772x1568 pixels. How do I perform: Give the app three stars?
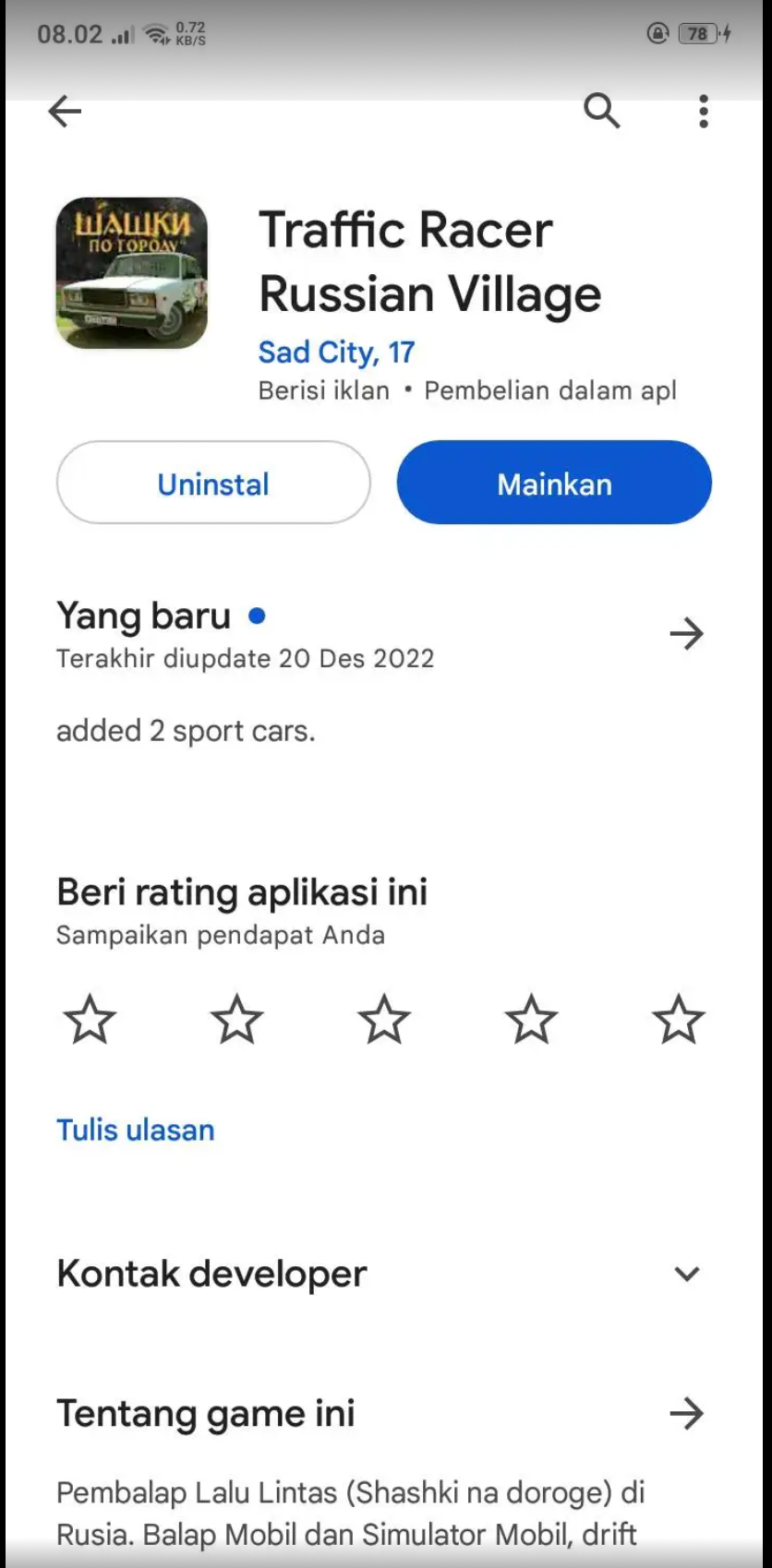pyautogui.click(x=384, y=1019)
